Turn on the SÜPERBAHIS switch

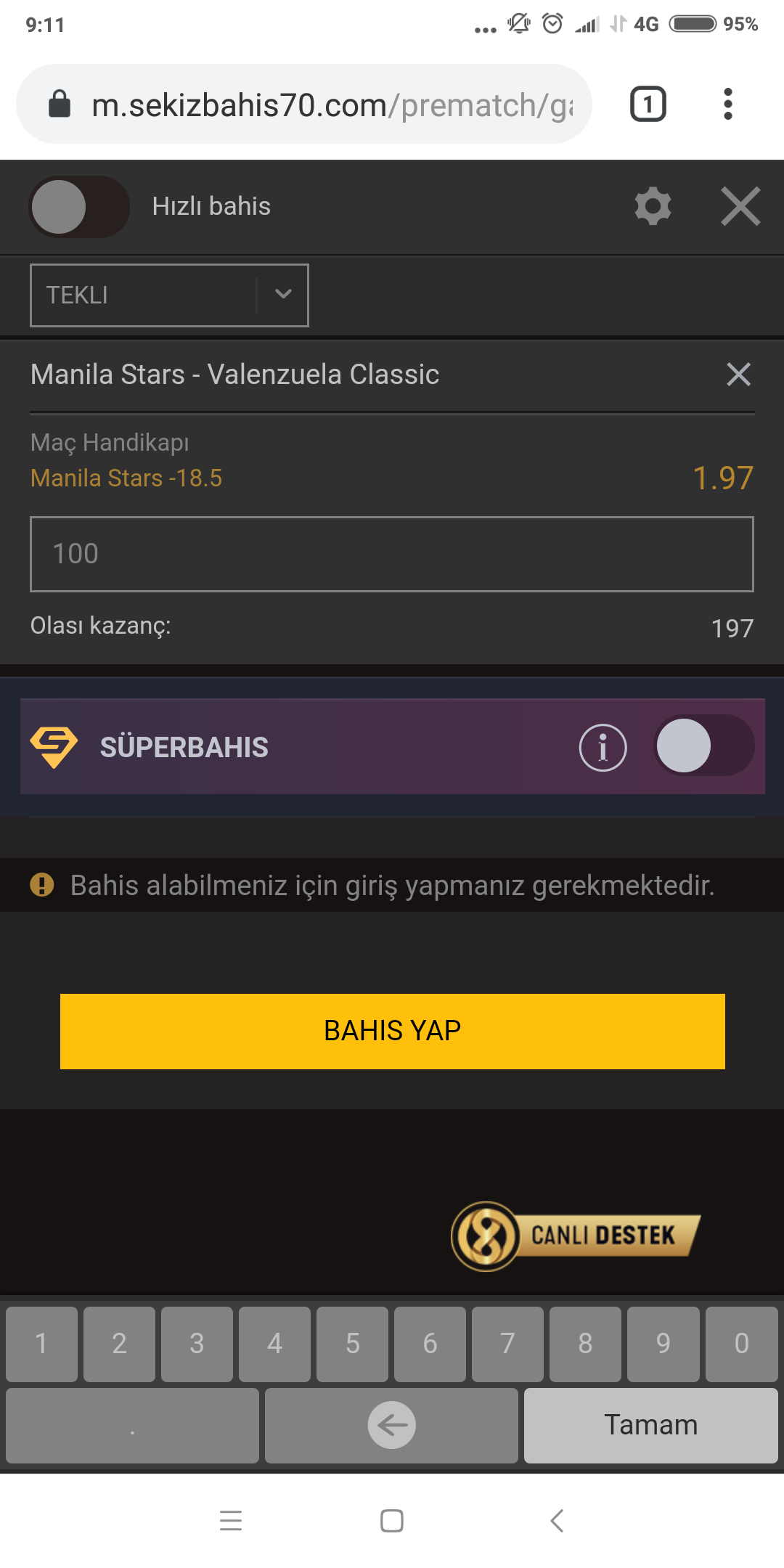coord(704,746)
